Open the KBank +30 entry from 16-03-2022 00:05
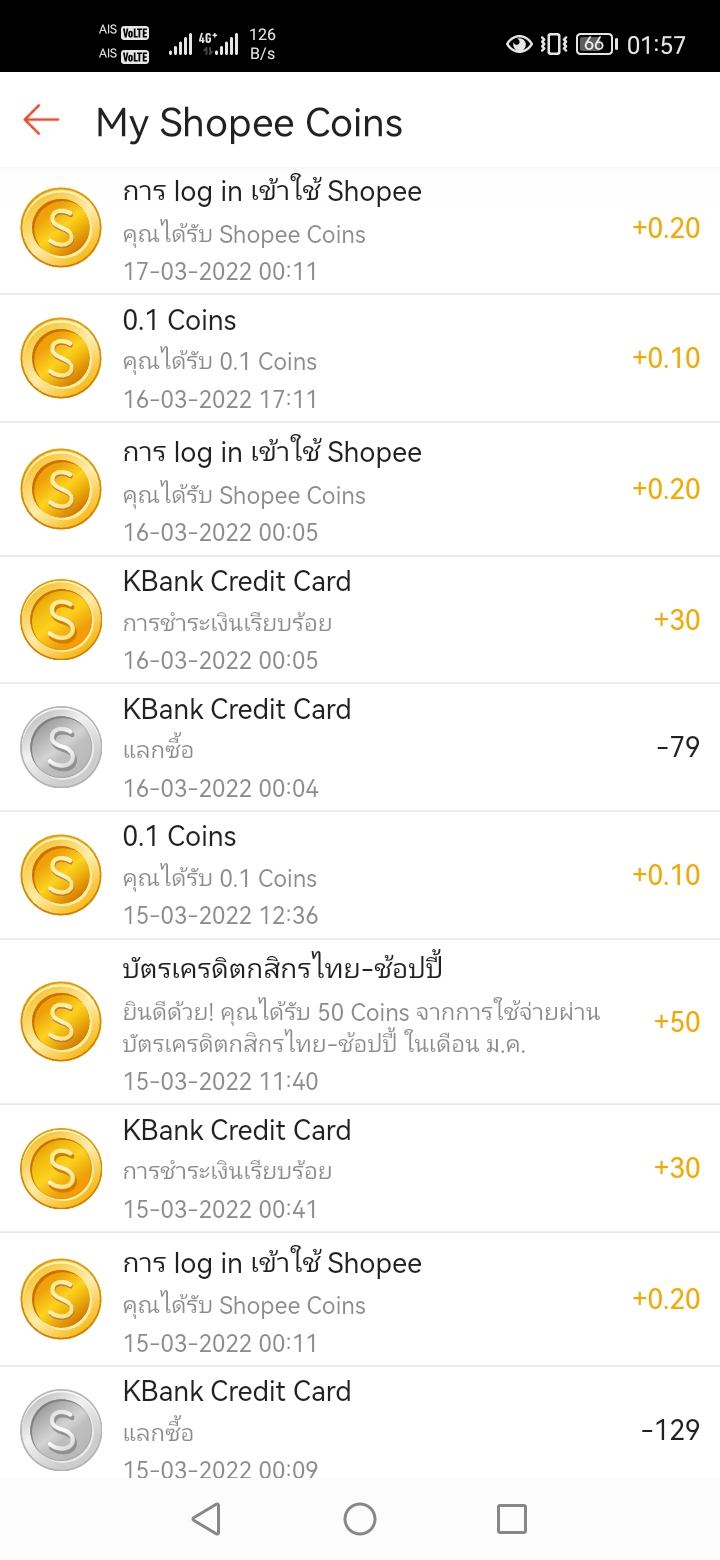Viewport: 720px width, 1560px height. (360, 620)
